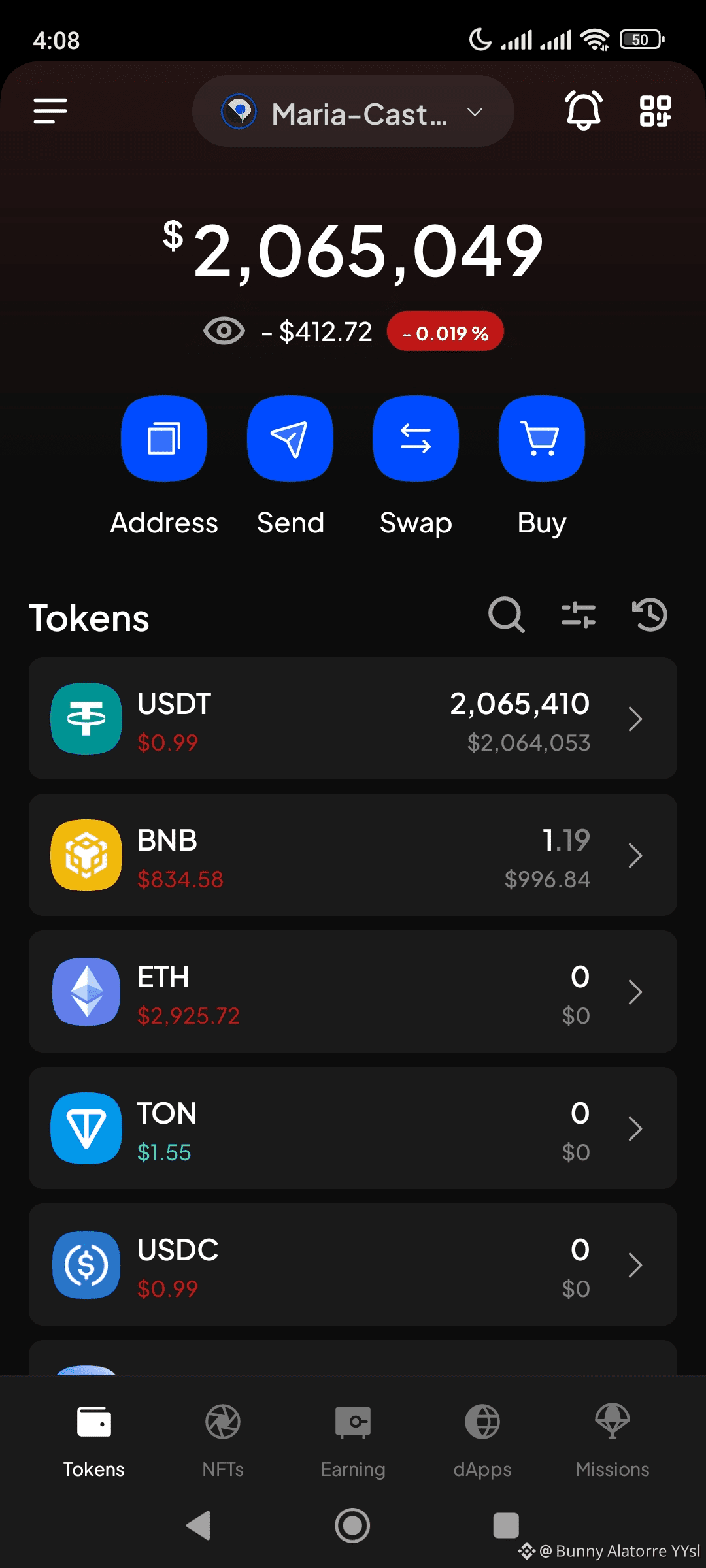Open the ETH token row

pos(353,992)
